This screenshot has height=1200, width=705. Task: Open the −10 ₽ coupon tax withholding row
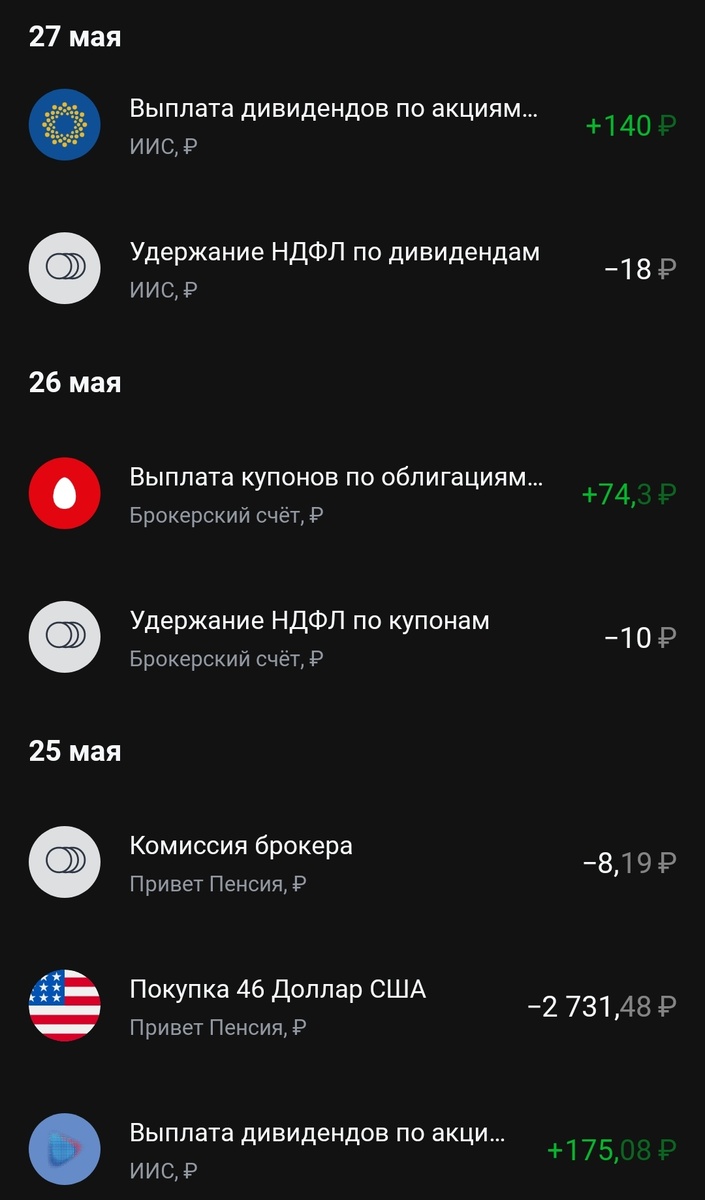point(352,637)
